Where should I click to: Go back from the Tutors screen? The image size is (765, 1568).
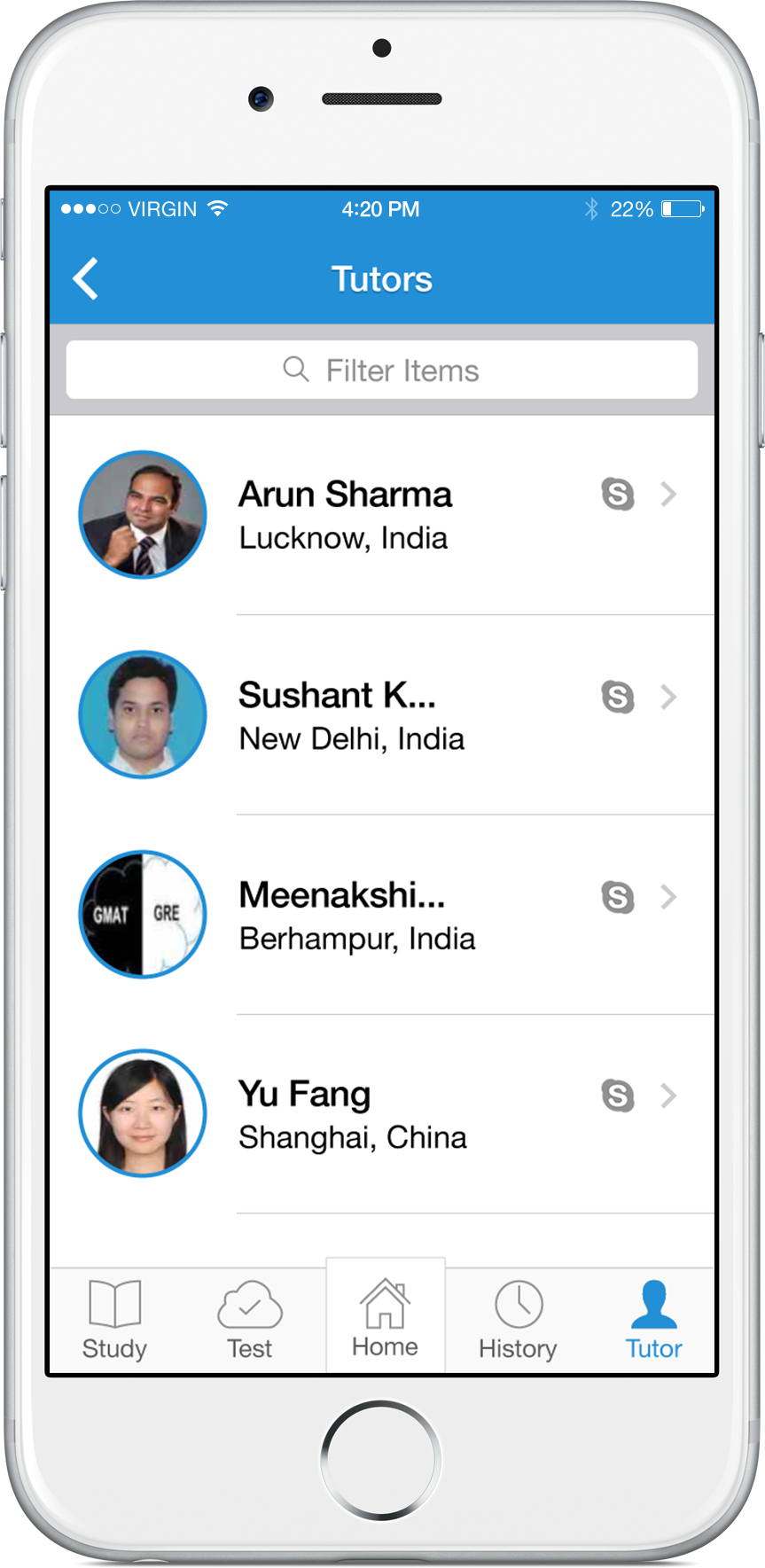(x=86, y=279)
